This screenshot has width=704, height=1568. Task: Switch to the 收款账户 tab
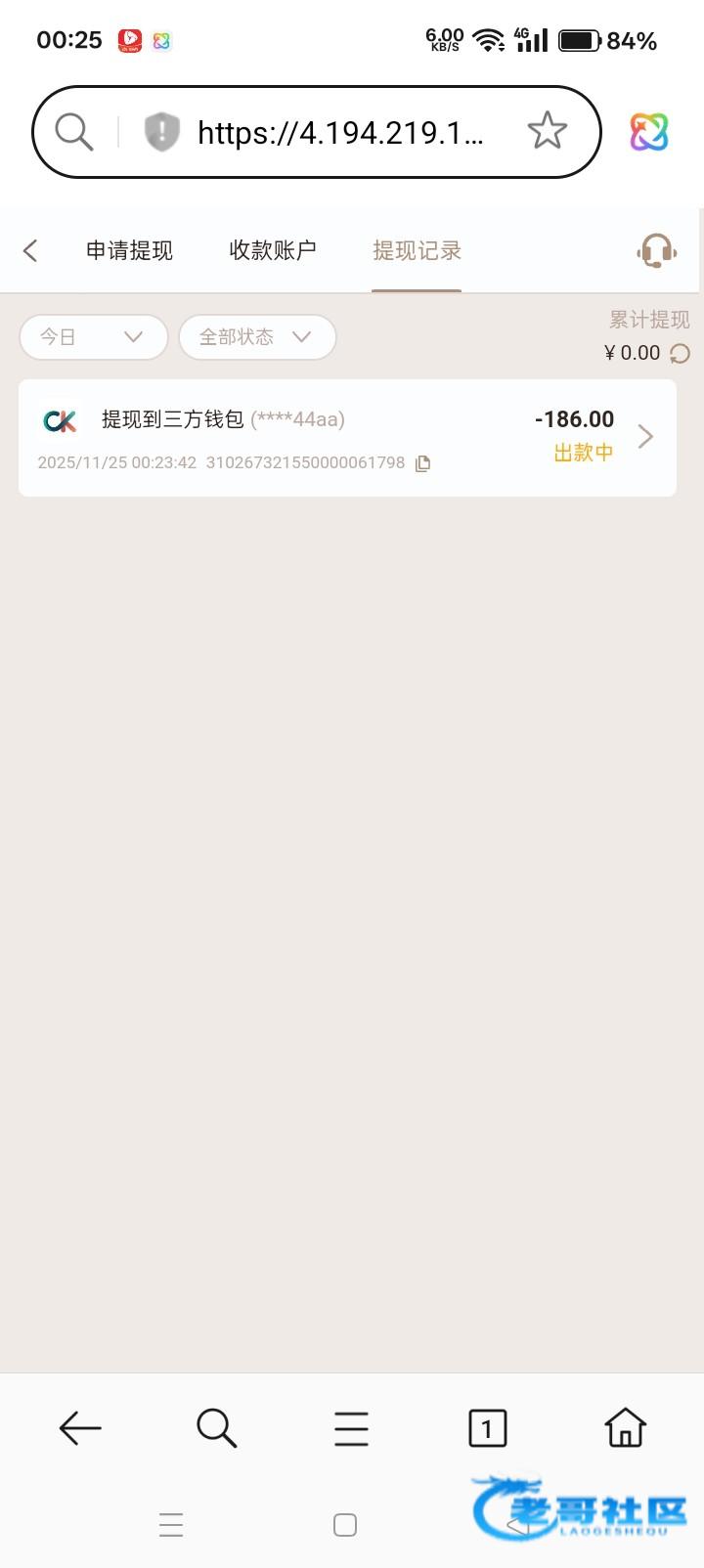273,250
